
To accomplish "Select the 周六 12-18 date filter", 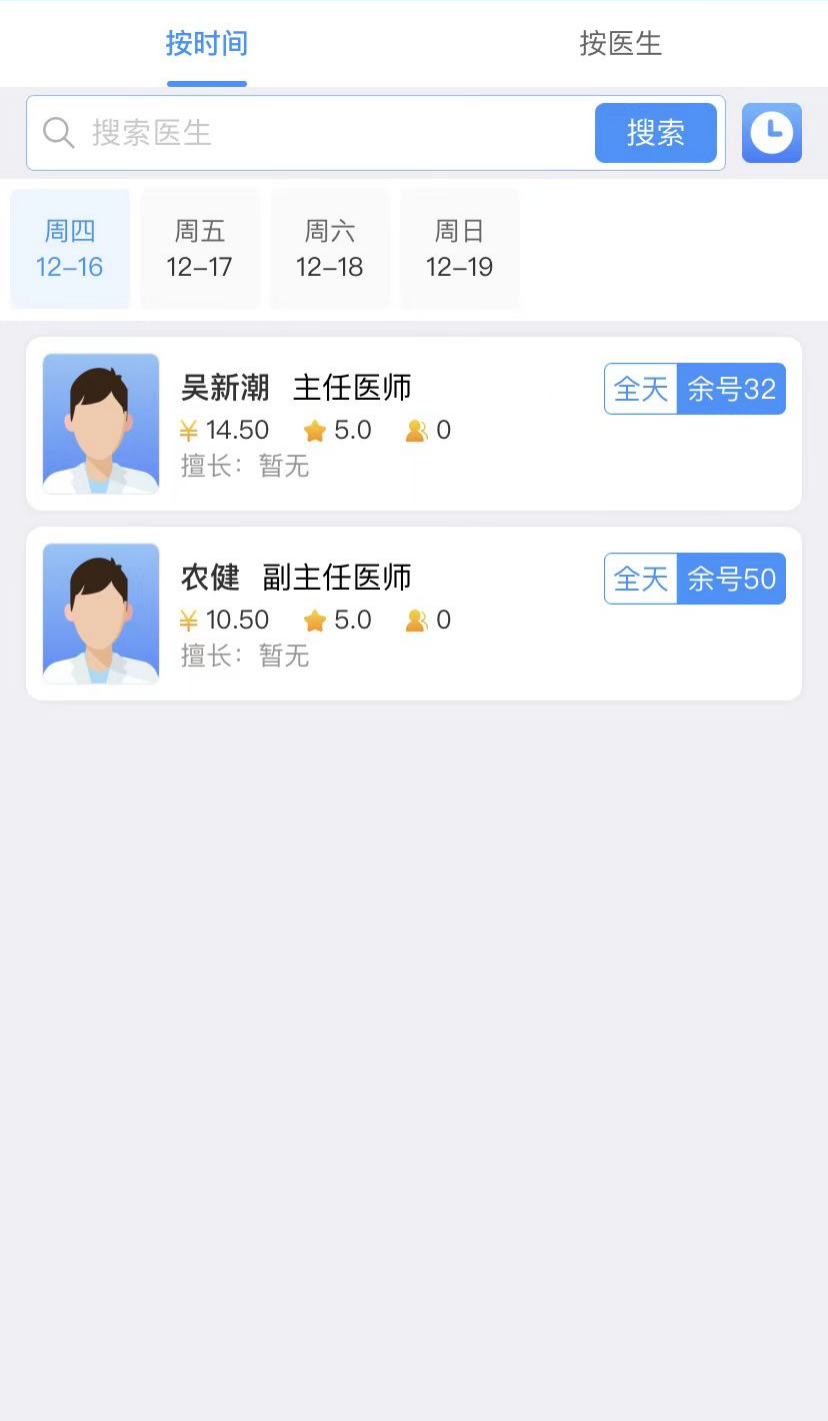I will (330, 248).
